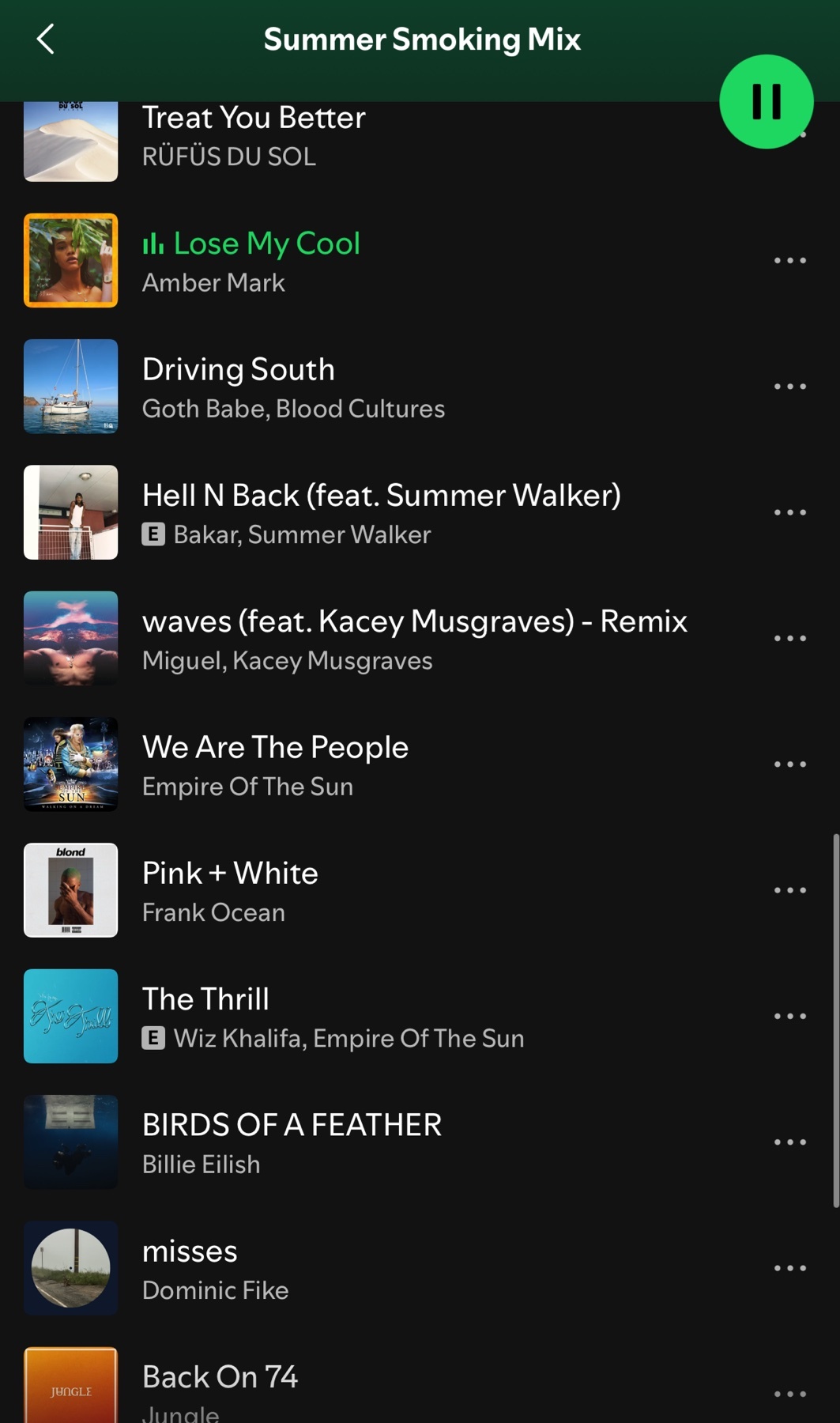
Task: Open more options for Hell N Back
Action: tap(789, 512)
